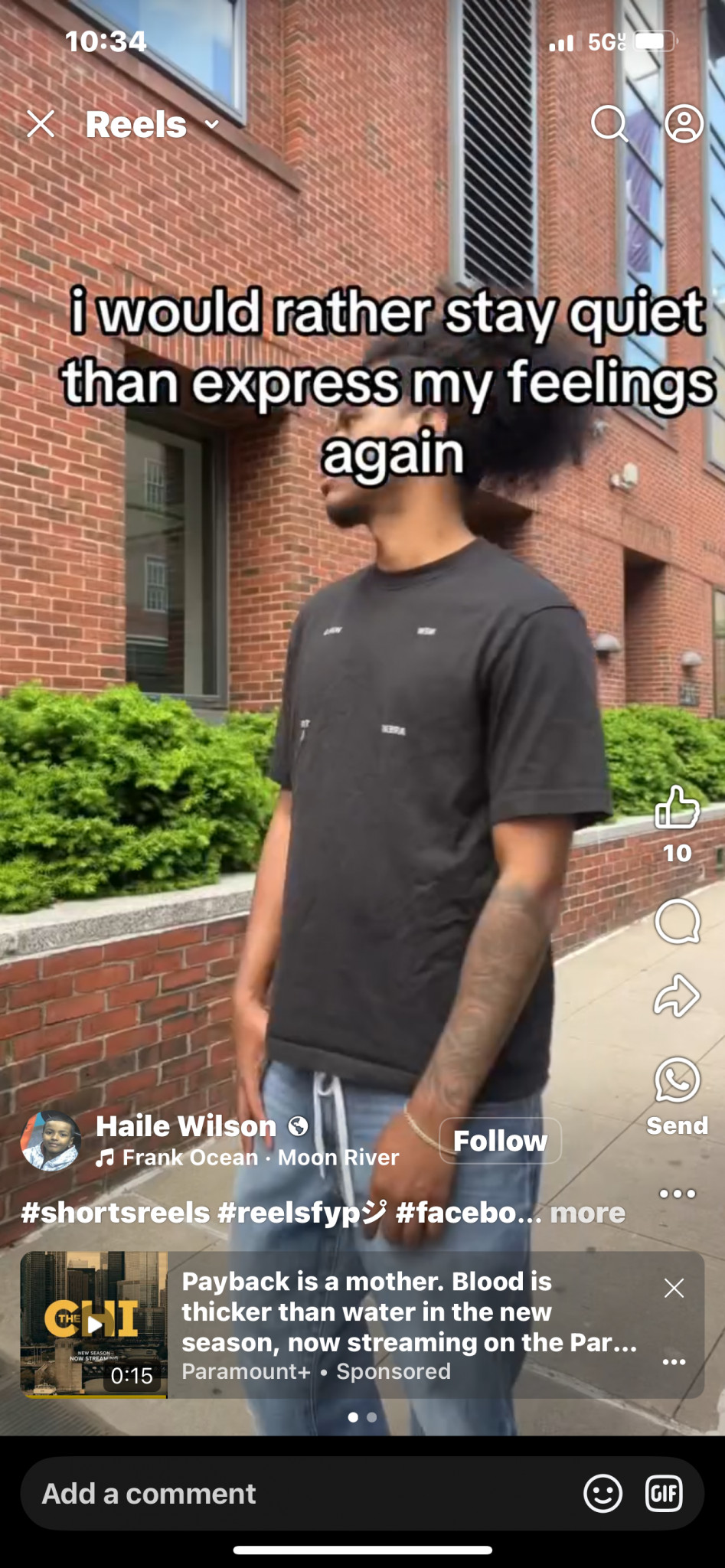725x1568 pixels.
Task: Open the reel's three-dot options menu
Action: point(678,1193)
